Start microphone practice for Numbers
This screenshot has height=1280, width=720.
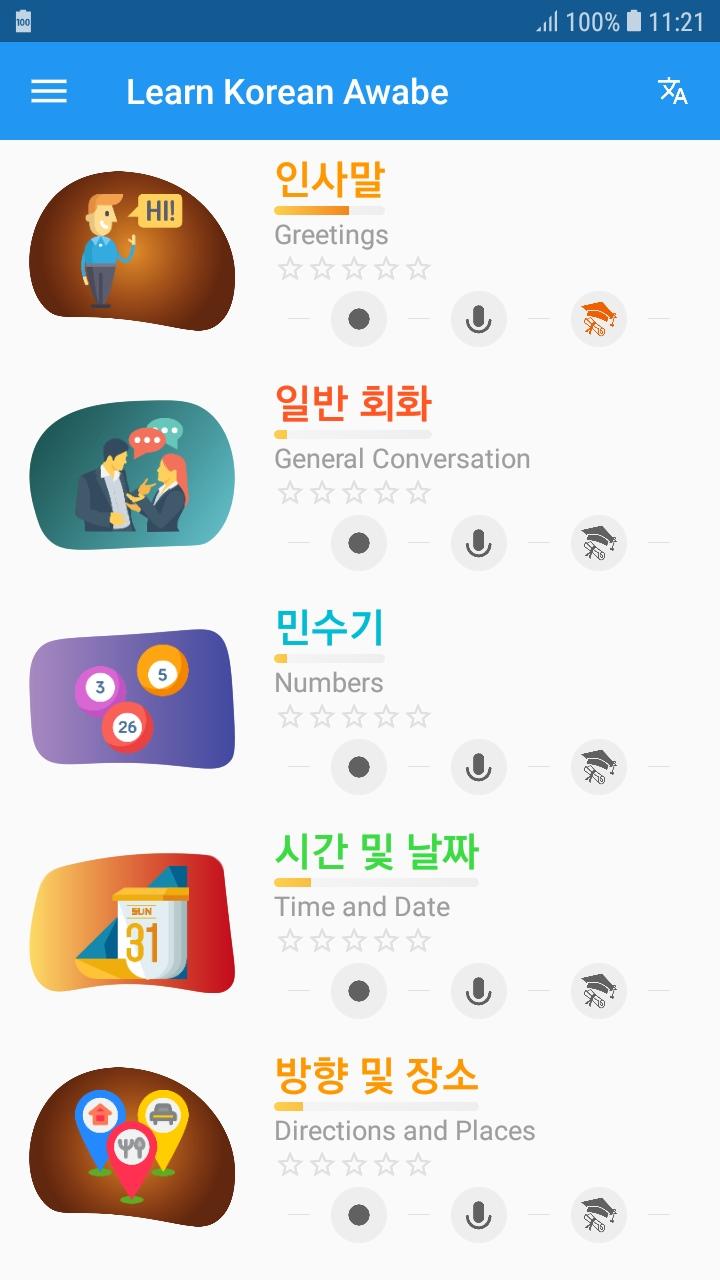(479, 767)
